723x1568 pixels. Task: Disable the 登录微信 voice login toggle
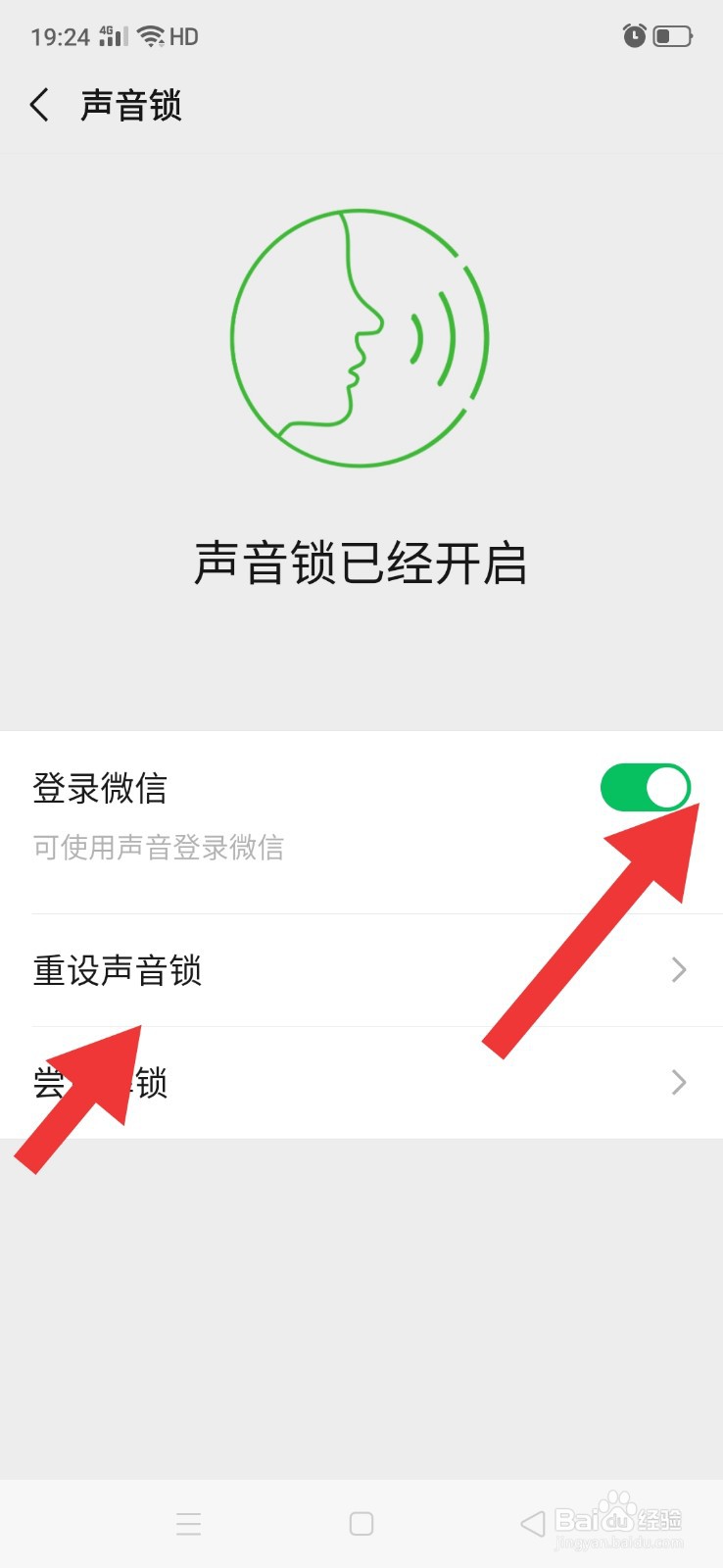click(648, 786)
